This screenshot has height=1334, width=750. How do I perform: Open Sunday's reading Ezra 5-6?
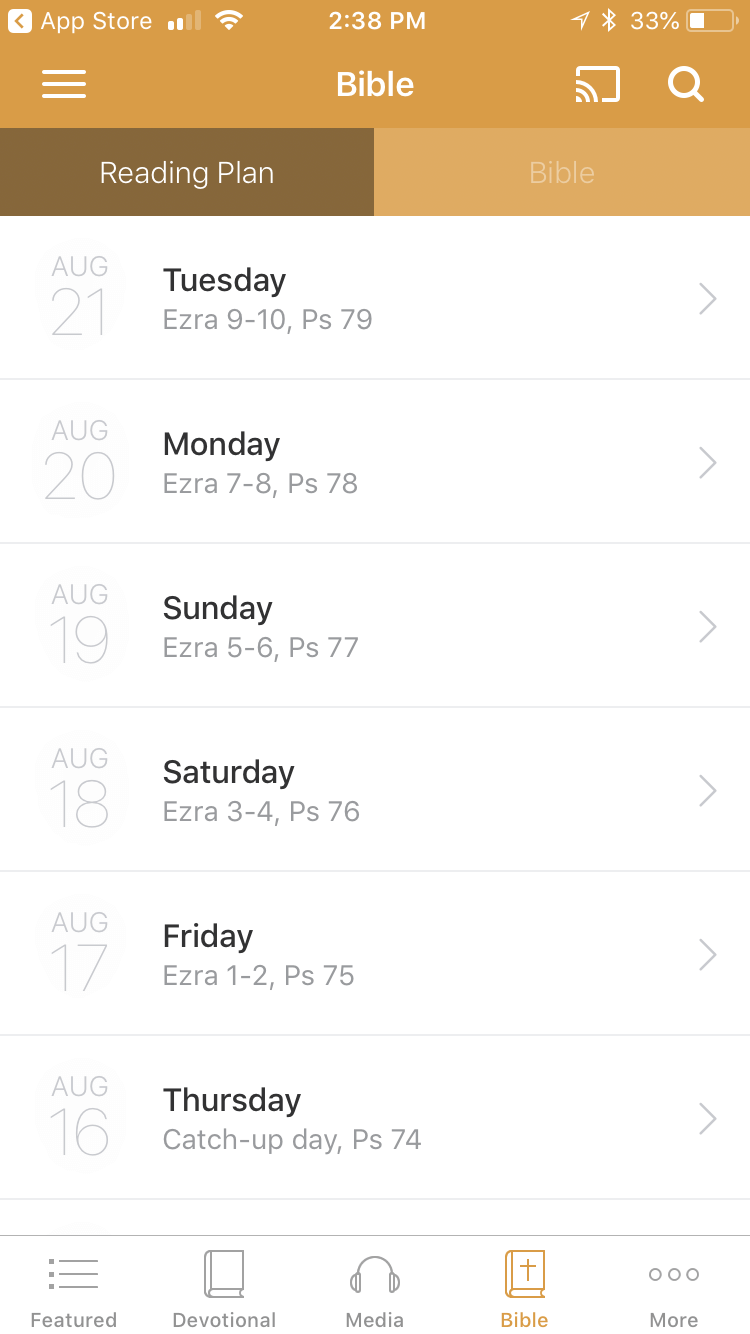(x=375, y=626)
